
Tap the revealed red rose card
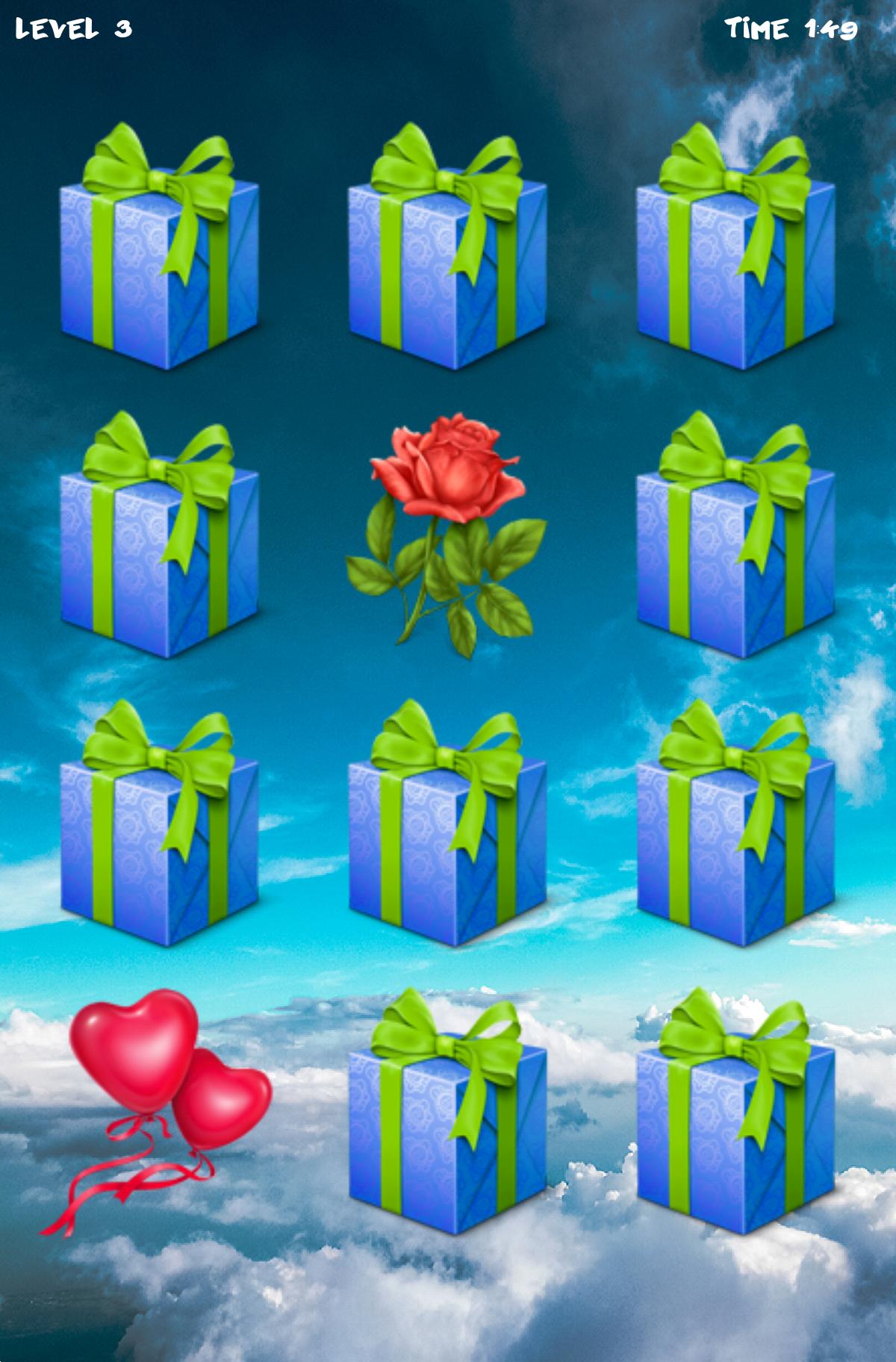(x=447, y=536)
